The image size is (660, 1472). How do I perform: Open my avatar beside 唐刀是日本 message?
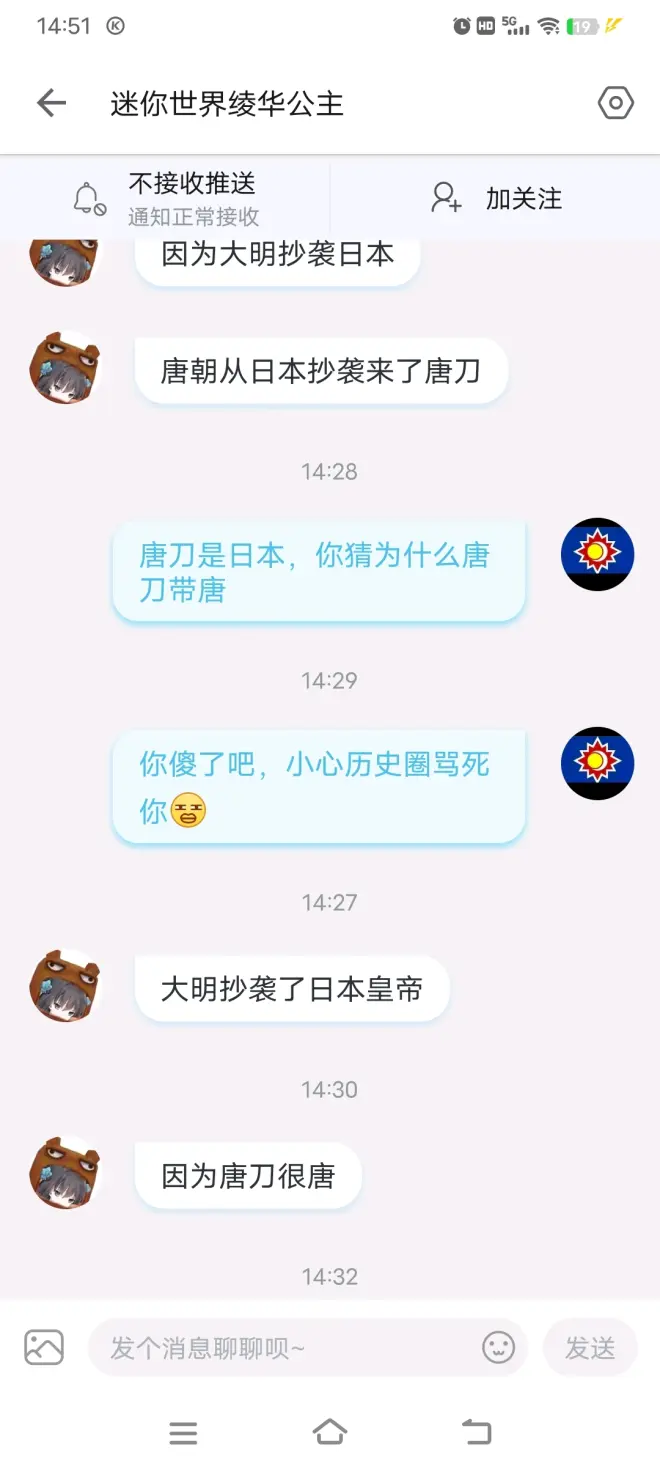(x=597, y=554)
